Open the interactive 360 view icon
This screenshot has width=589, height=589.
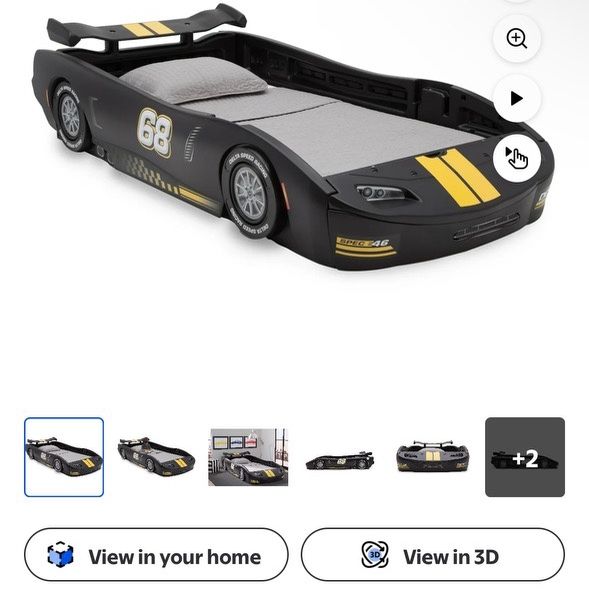pyautogui.click(x=517, y=158)
